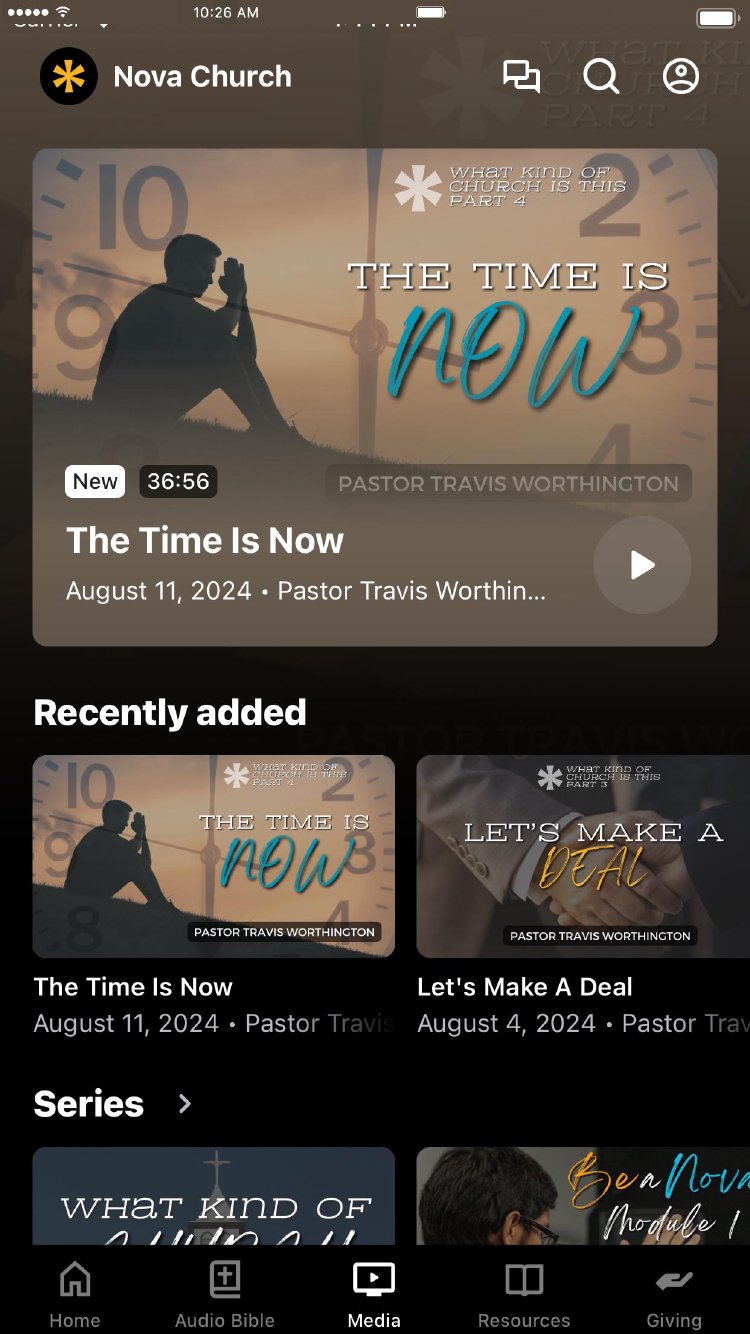The height and width of the screenshot is (1334, 750).
Task: Expand the Series section arrow
Action: (x=185, y=1103)
